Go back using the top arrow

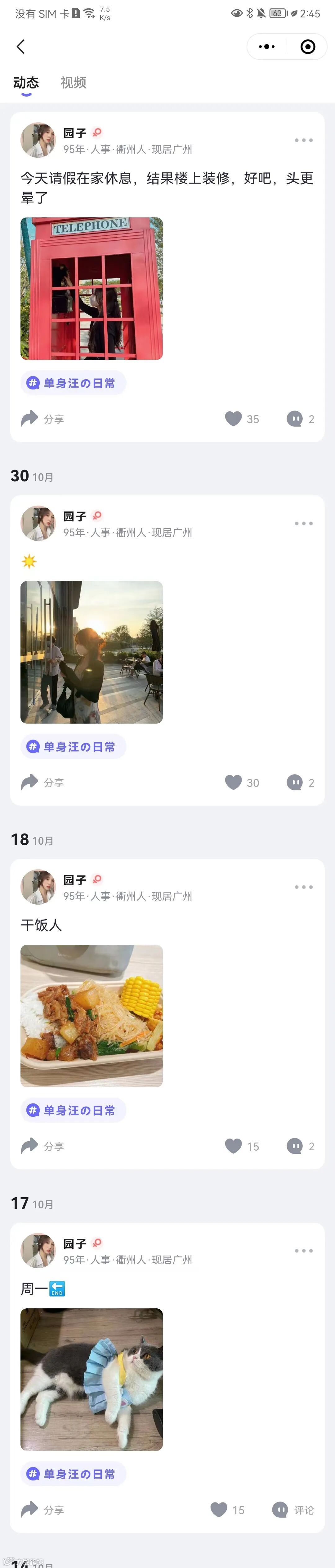[21, 47]
